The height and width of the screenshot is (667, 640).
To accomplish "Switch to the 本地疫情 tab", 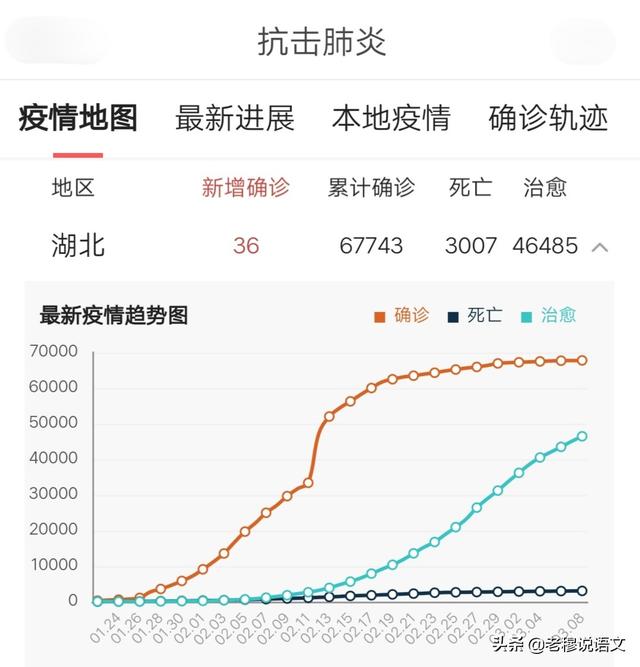I will (x=391, y=118).
